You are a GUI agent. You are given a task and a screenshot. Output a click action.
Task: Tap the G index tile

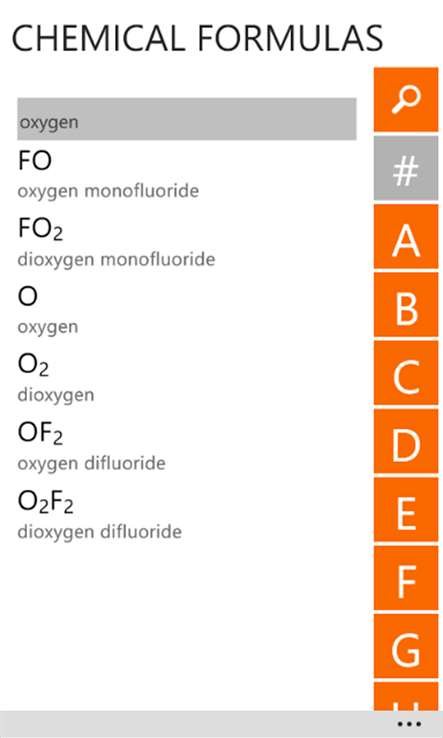click(406, 646)
